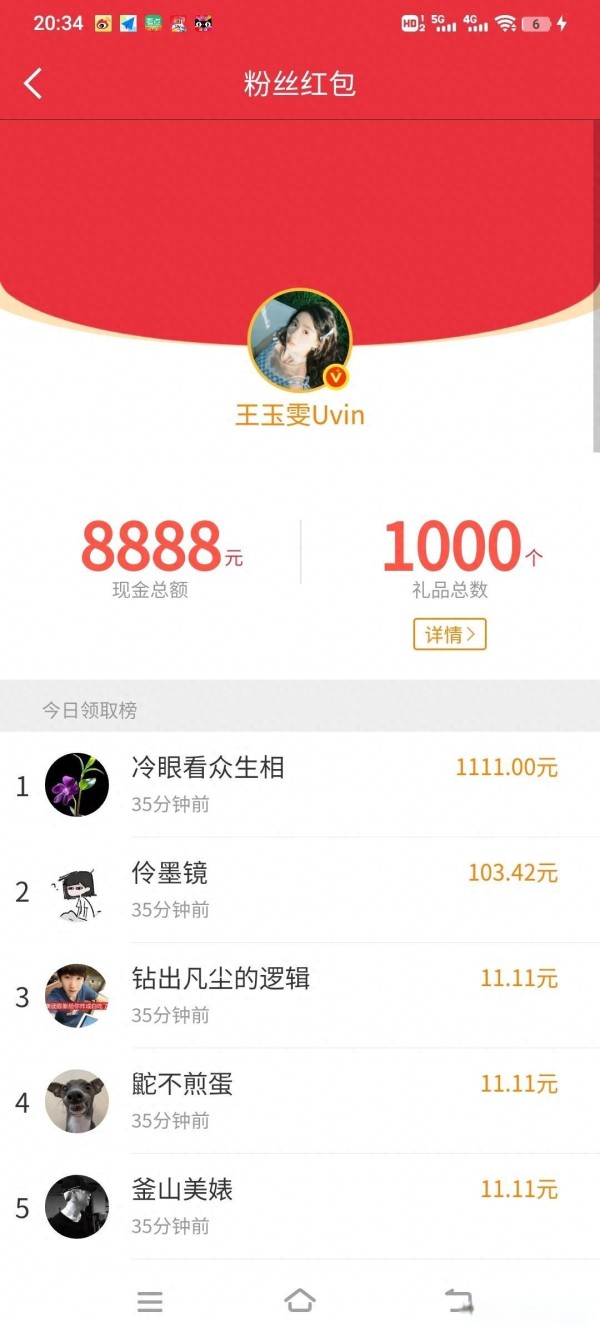
Task: Open 钻出凡尘的逻辑's ranking entry
Action: 300,996
